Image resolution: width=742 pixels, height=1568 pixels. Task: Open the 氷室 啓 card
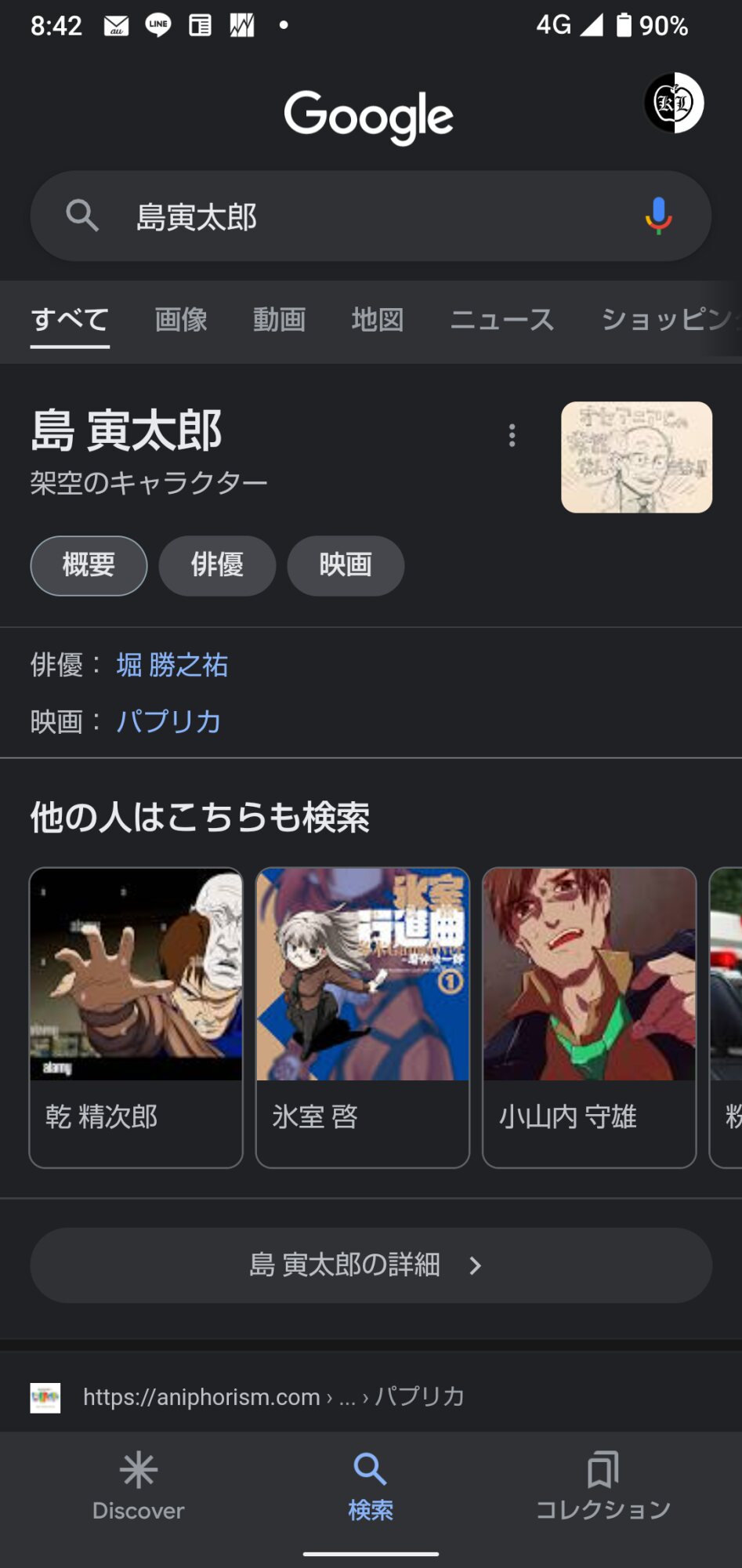(362, 1017)
